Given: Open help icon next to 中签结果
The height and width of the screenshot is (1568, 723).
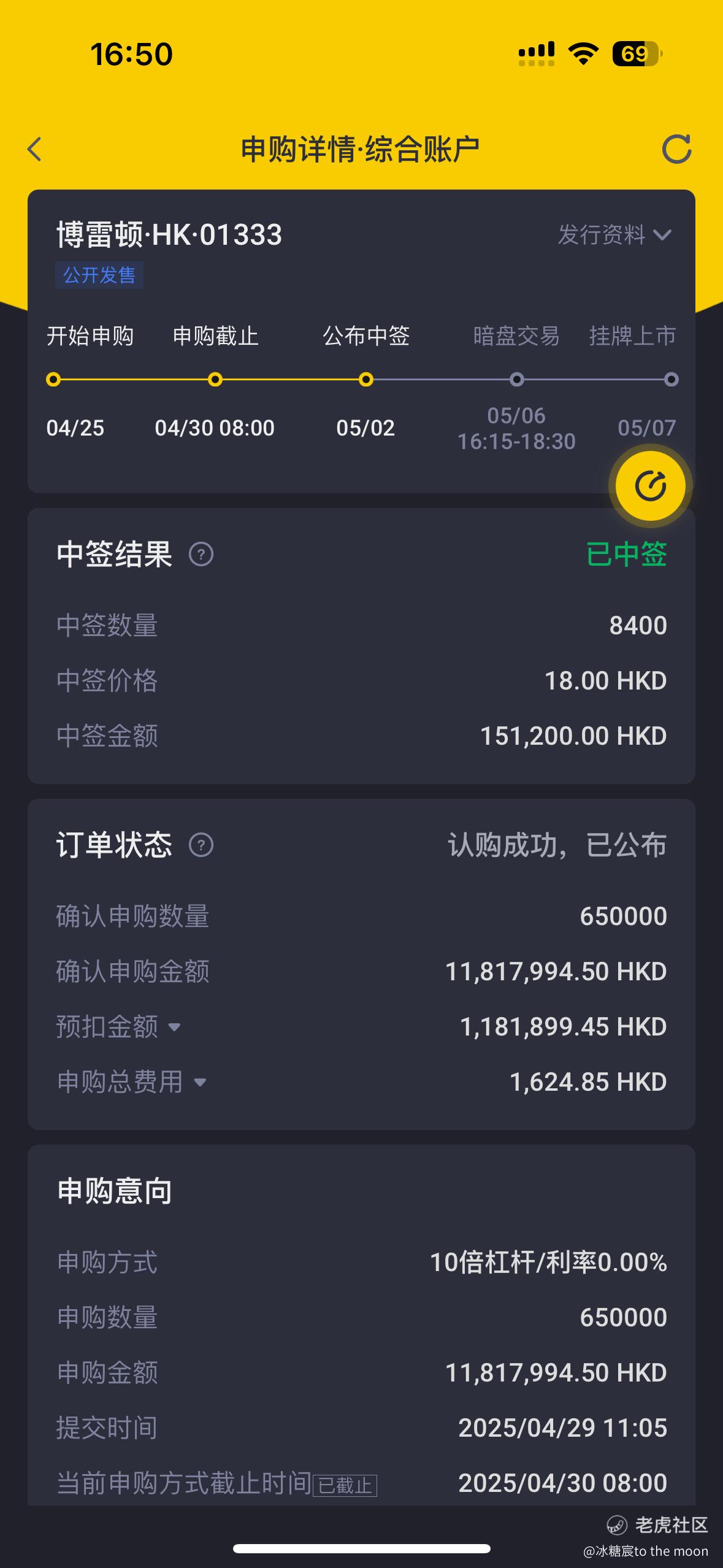Looking at the screenshot, I should (x=201, y=555).
